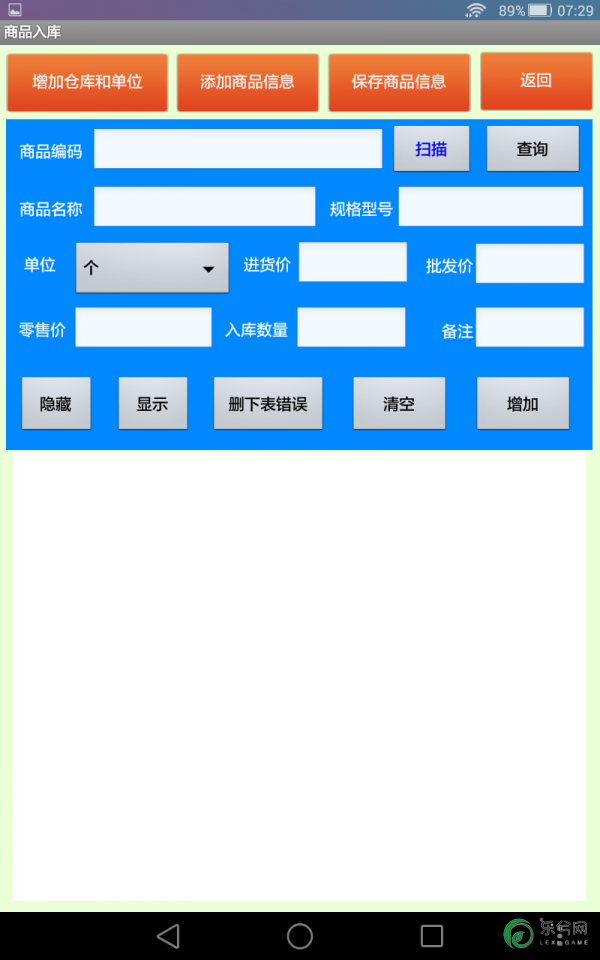
Task: Tap the 显示 button
Action: click(x=153, y=403)
